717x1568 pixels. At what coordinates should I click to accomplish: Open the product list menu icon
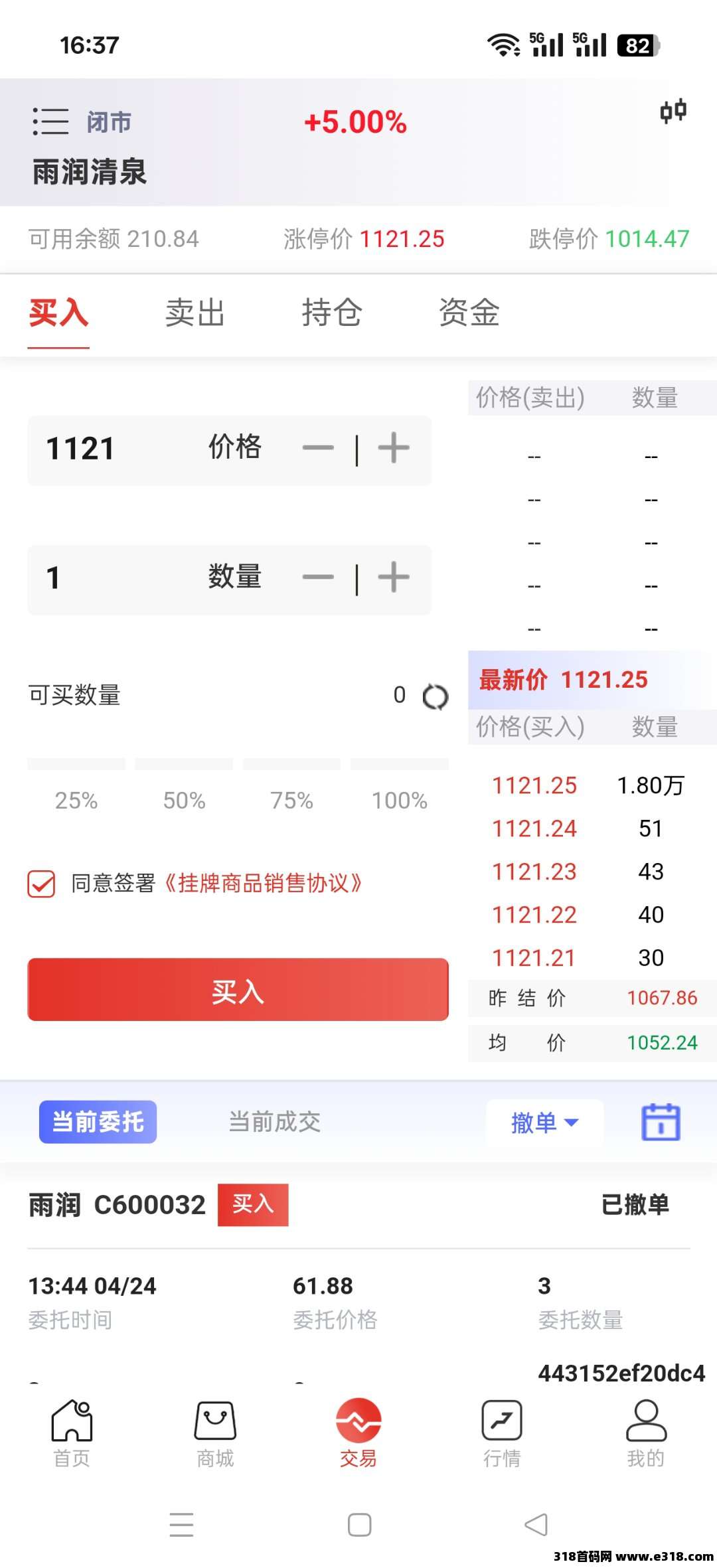point(50,122)
